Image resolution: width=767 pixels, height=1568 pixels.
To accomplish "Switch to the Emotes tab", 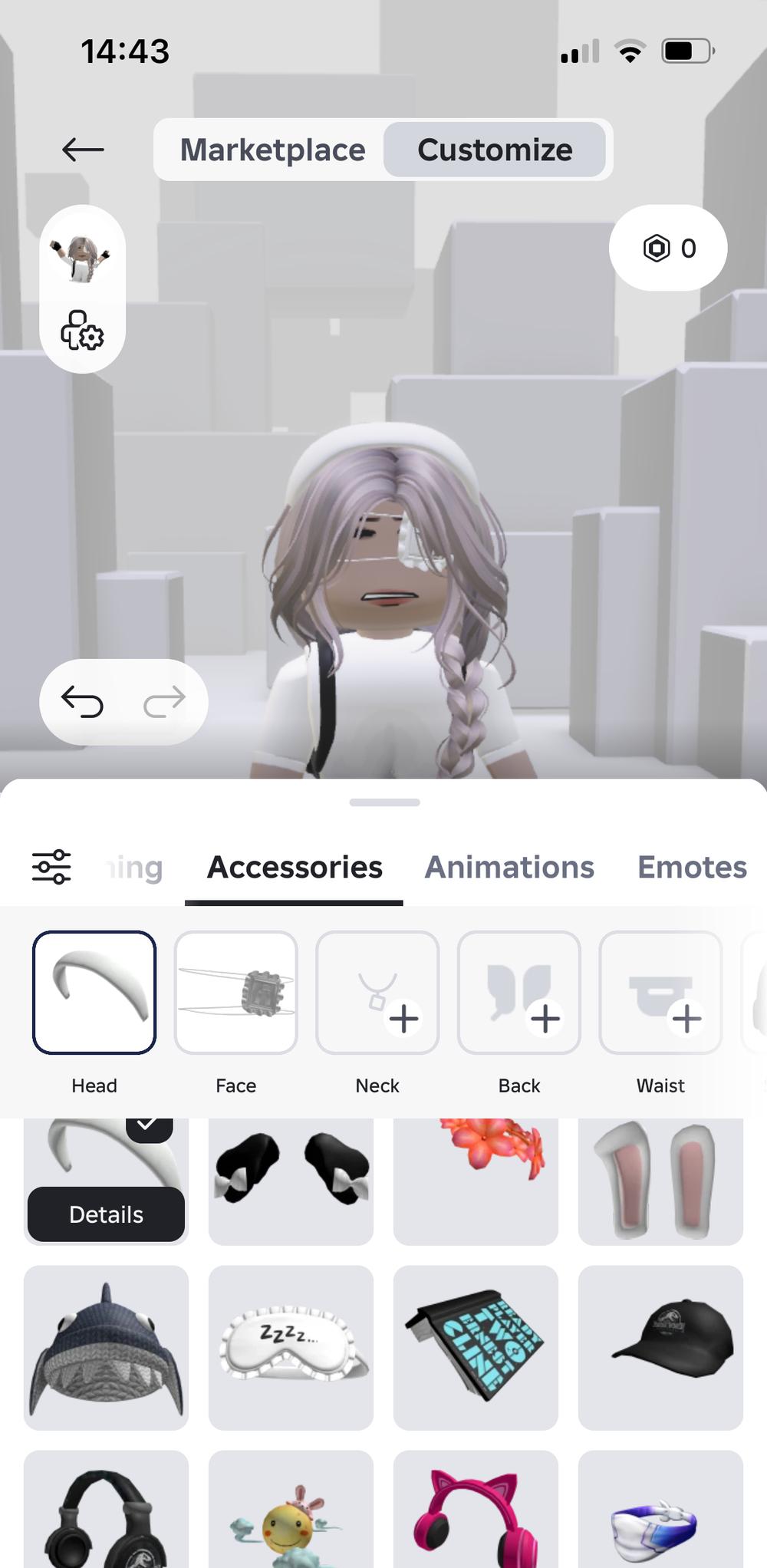I will 692,867.
